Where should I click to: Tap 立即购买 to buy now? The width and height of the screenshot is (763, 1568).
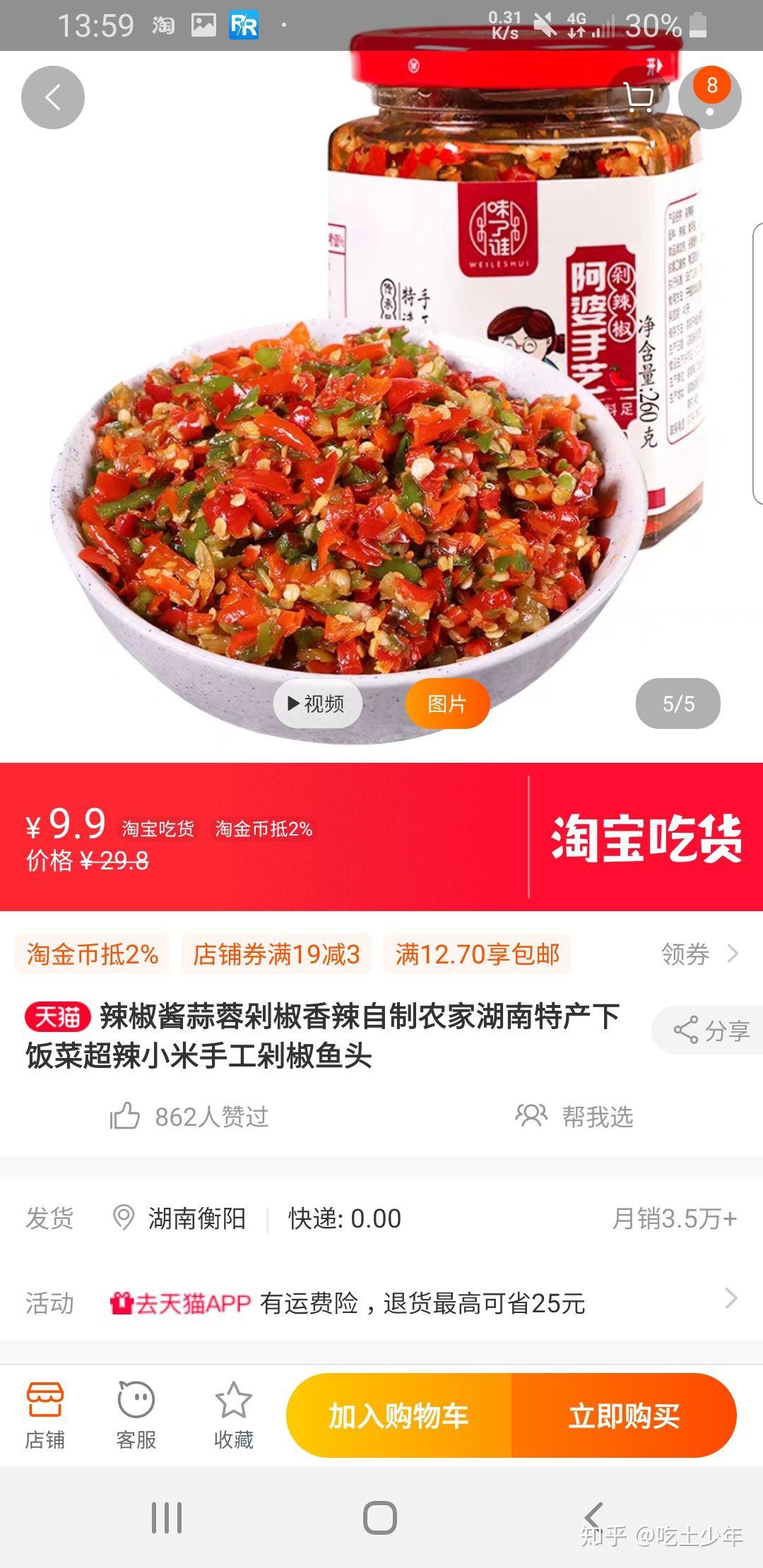(x=624, y=1415)
